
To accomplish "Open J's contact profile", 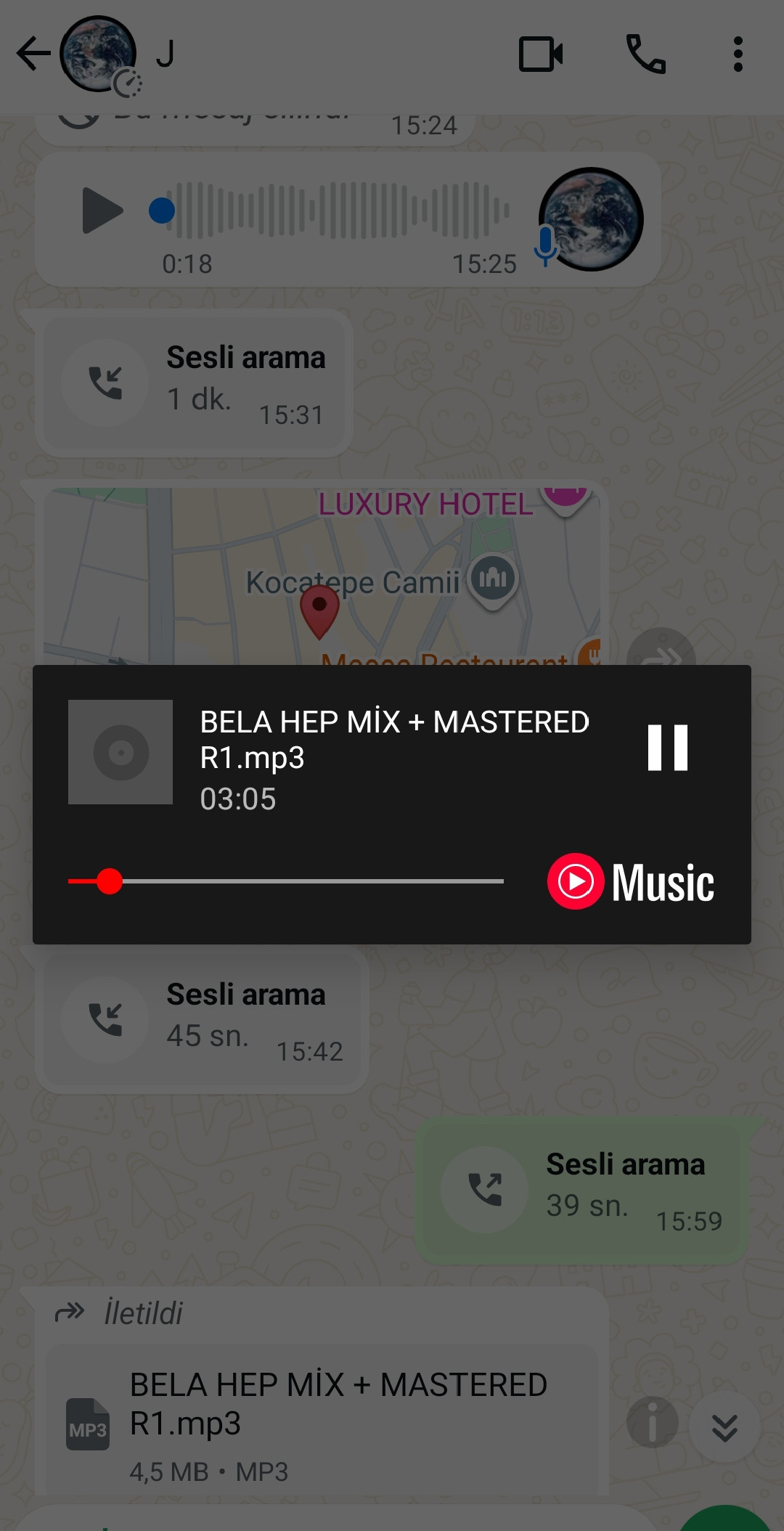I will pos(166,54).
